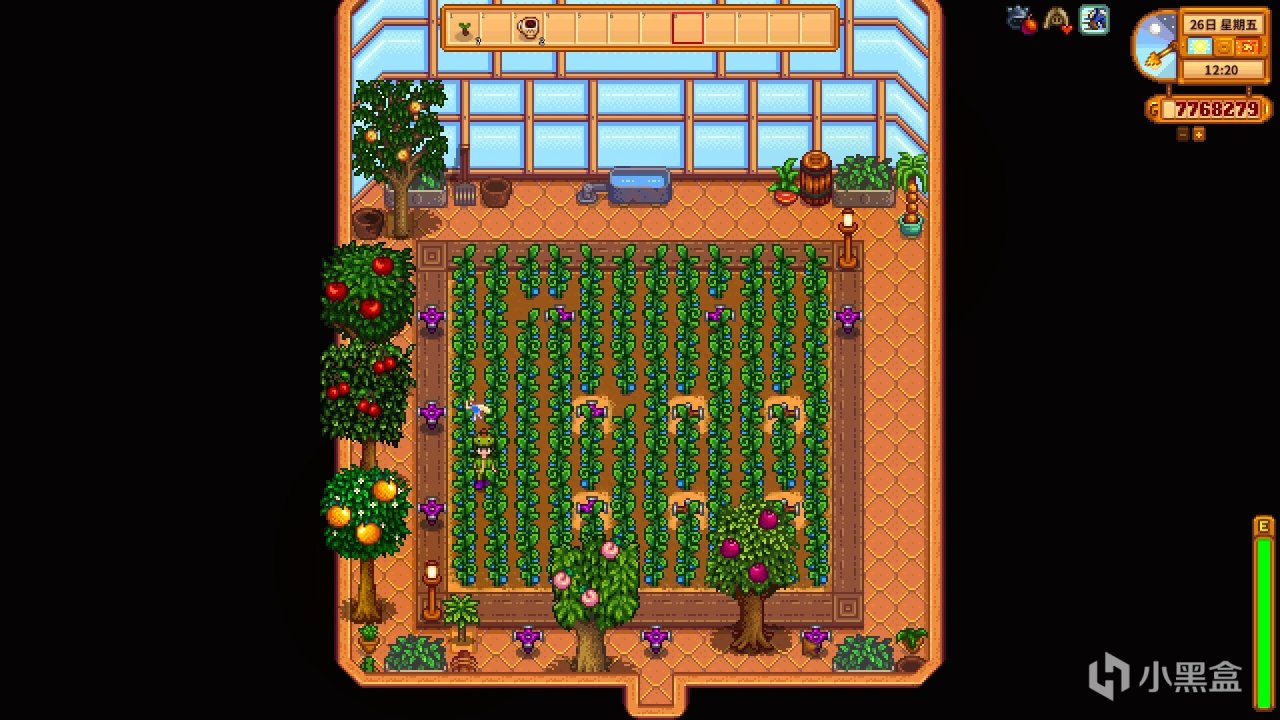The height and width of the screenshot is (720, 1280).
Task: Tap the highlighted empty toolbar slot 8
Action: pyautogui.click(x=687, y=29)
